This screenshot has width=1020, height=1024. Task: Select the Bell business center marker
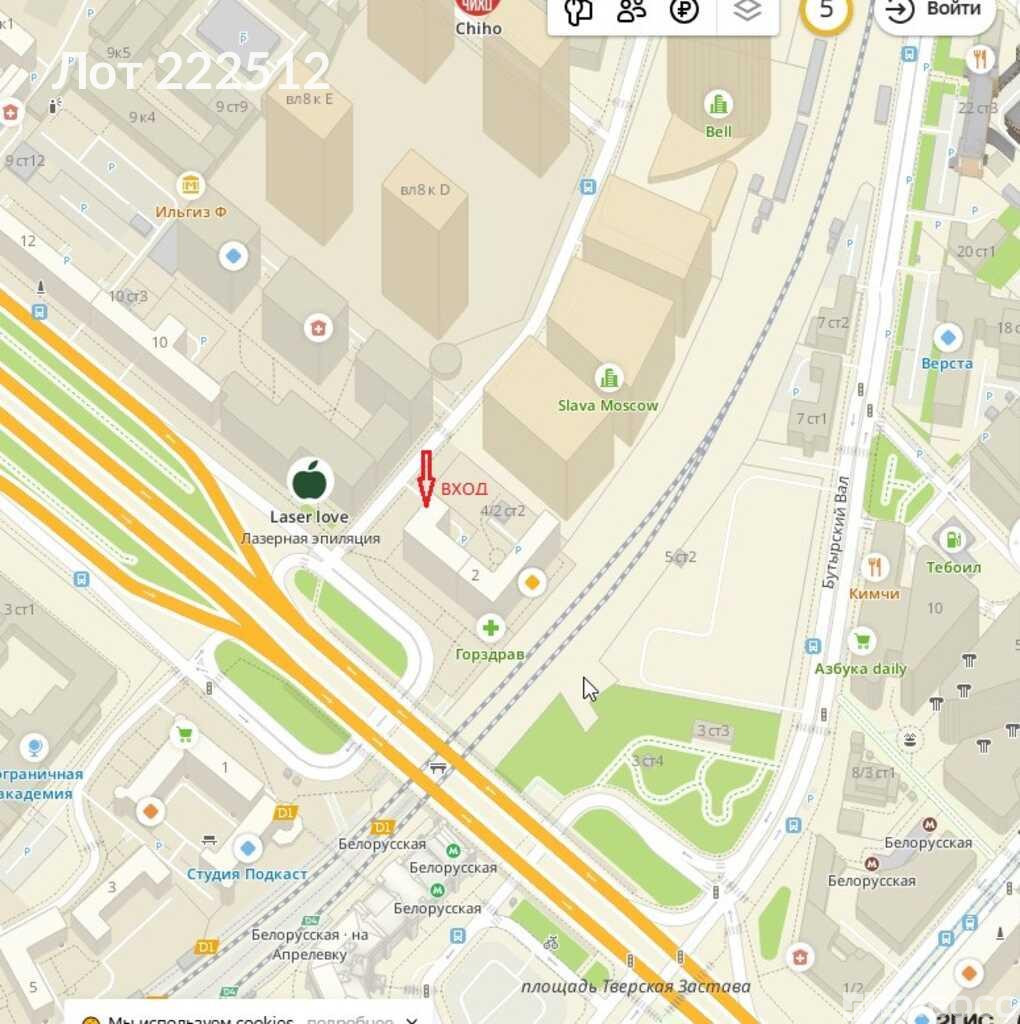pyautogui.click(x=717, y=104)
